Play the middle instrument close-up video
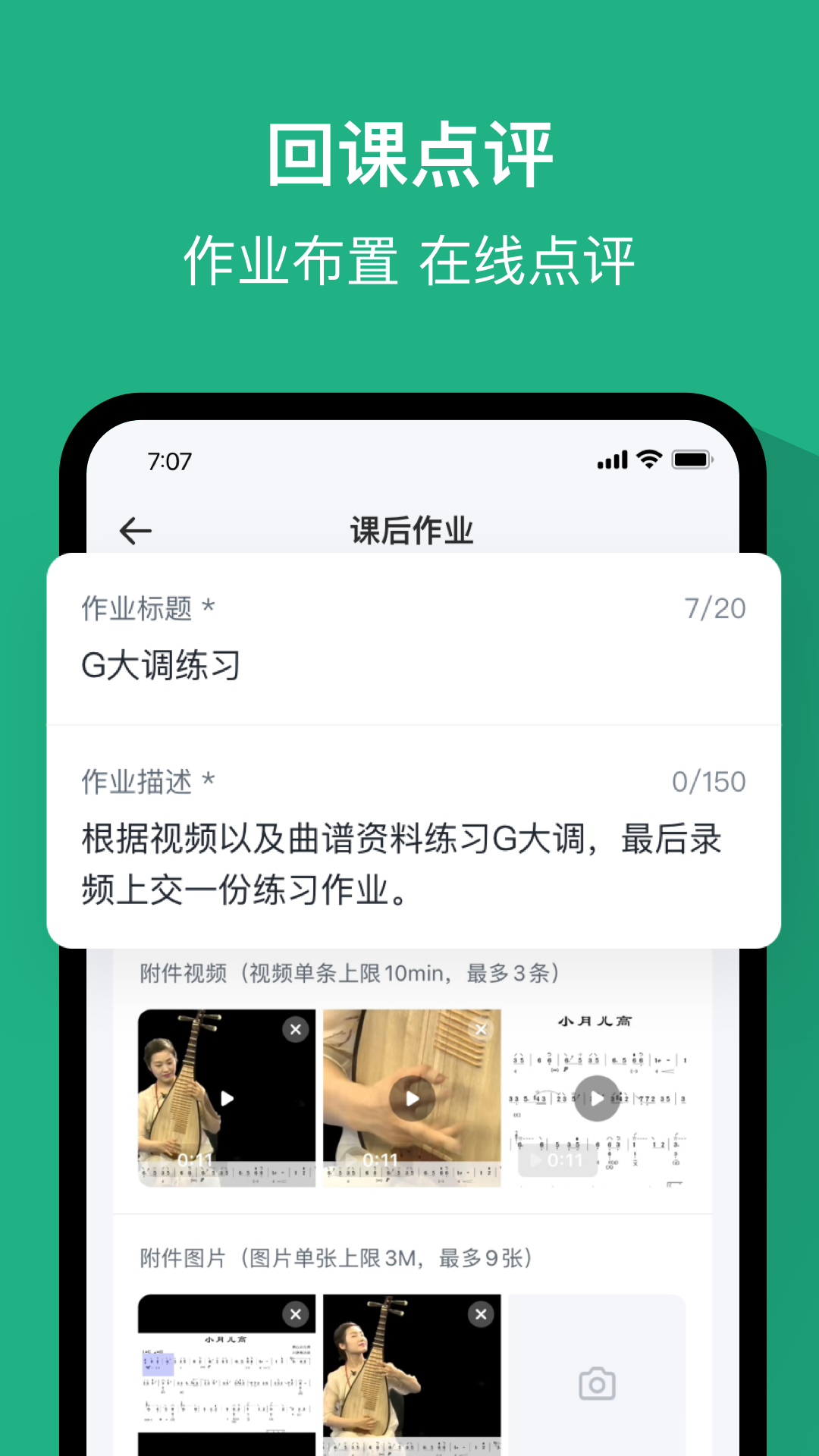 [412, 1097]
